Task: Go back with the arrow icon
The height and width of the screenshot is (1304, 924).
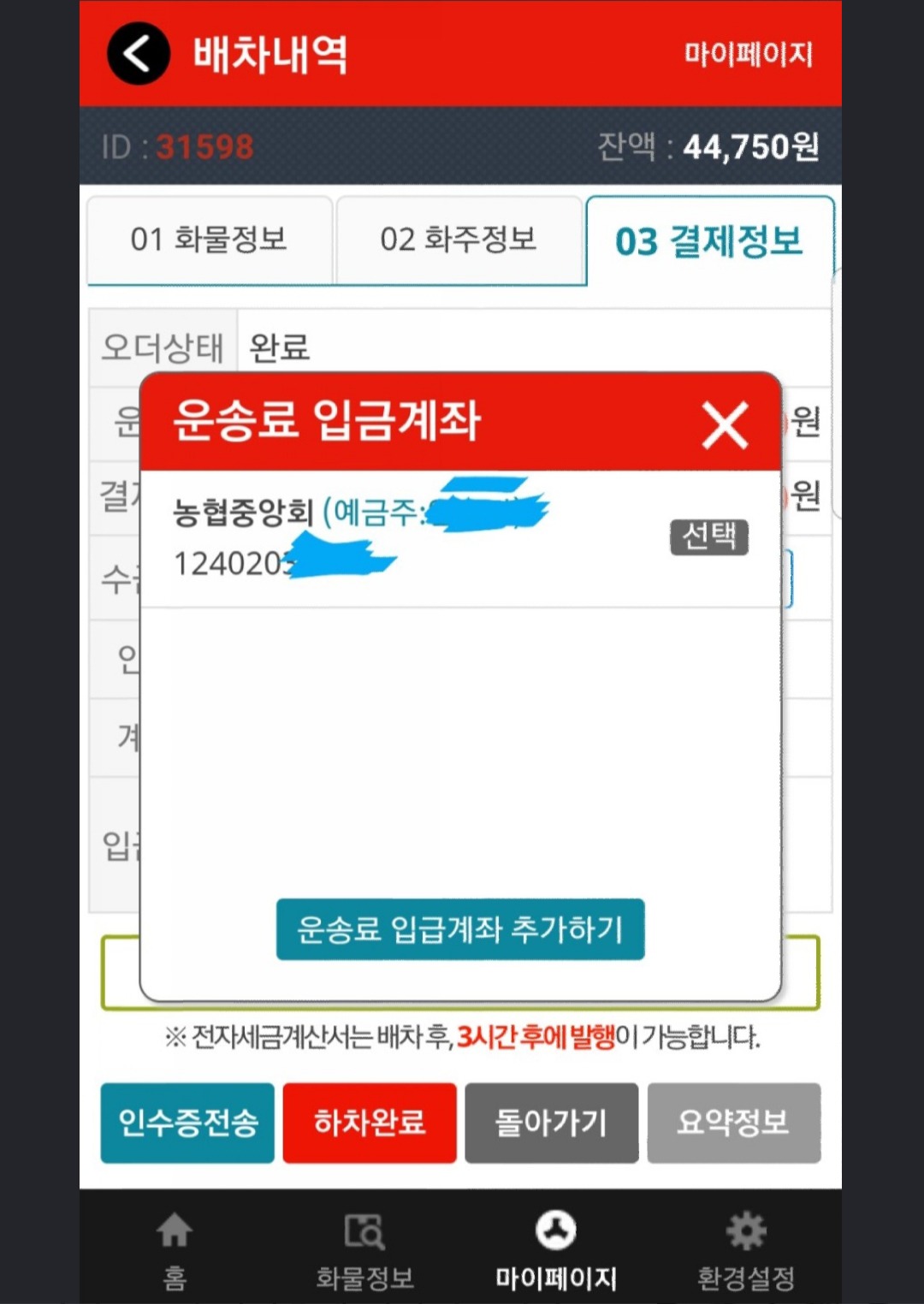Action: coord(138,54)
